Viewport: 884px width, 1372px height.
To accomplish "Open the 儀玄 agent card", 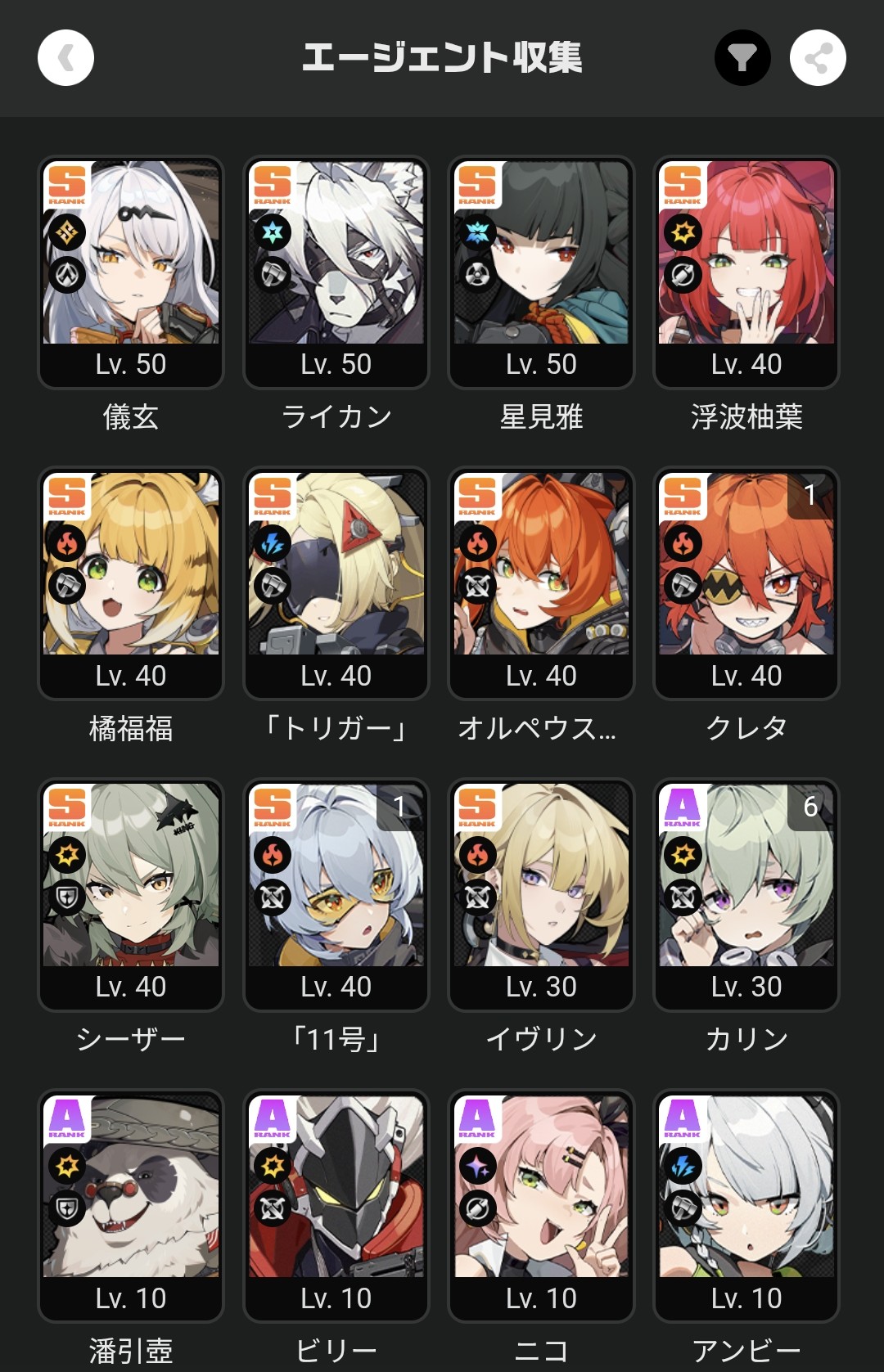I will (x=131, y=272).
